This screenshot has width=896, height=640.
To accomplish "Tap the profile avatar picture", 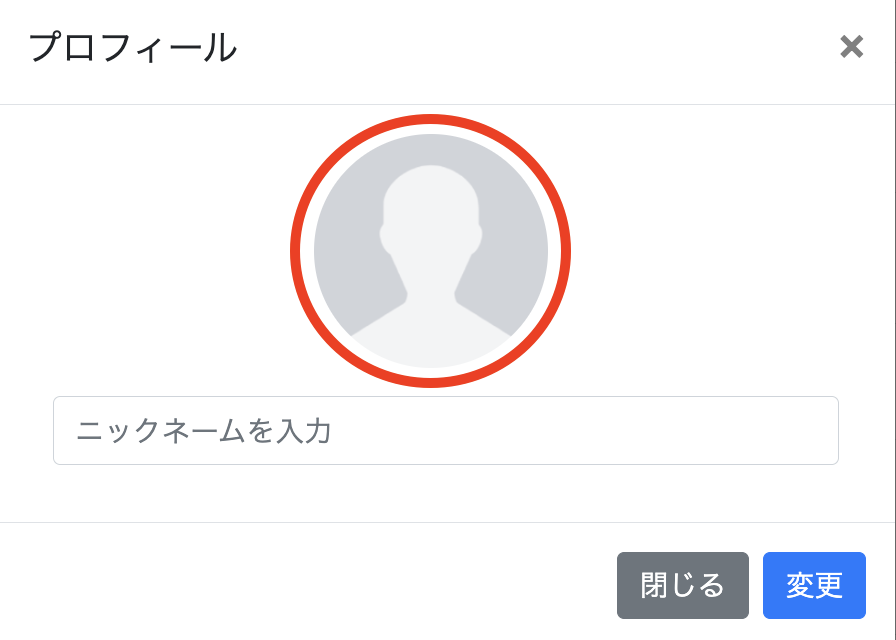I will (430, 250).
